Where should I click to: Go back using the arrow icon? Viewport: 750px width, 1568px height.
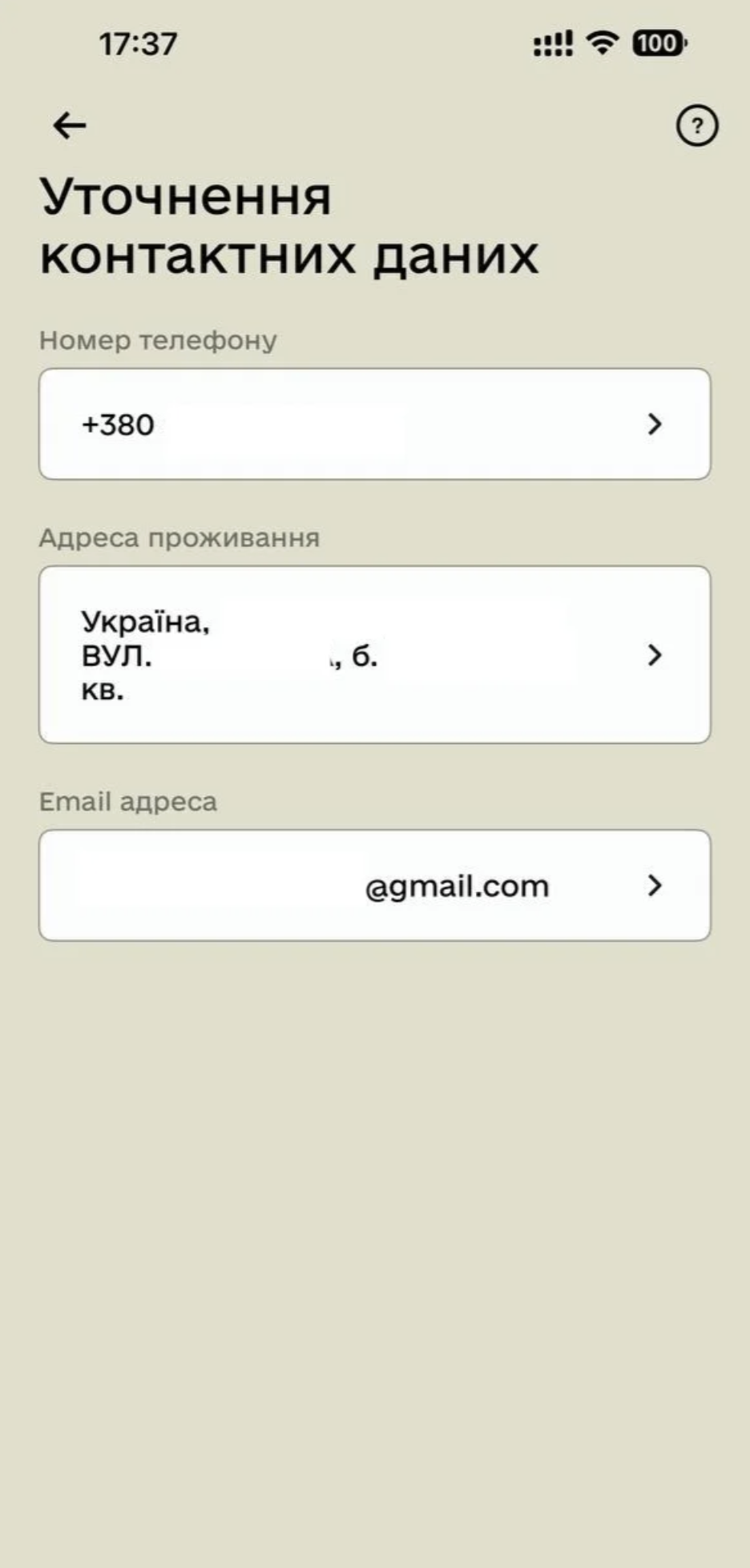click(70, 126)
